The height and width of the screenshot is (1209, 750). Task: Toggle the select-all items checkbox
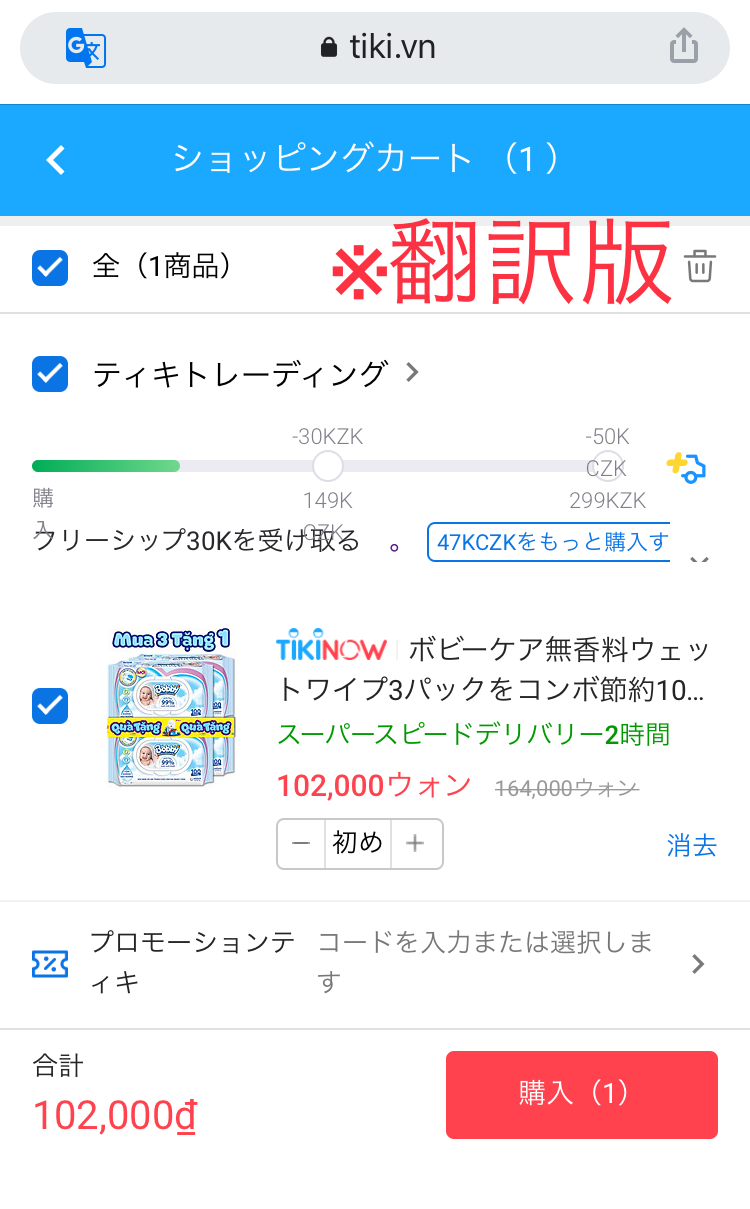50,267
